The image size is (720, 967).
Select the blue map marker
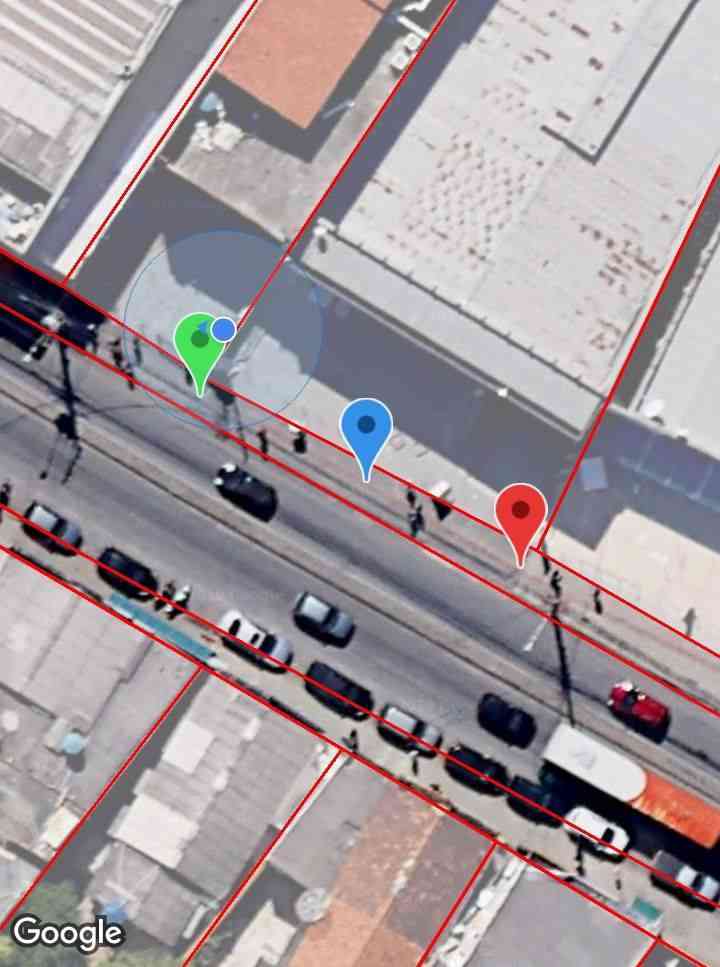click(366, 430)
